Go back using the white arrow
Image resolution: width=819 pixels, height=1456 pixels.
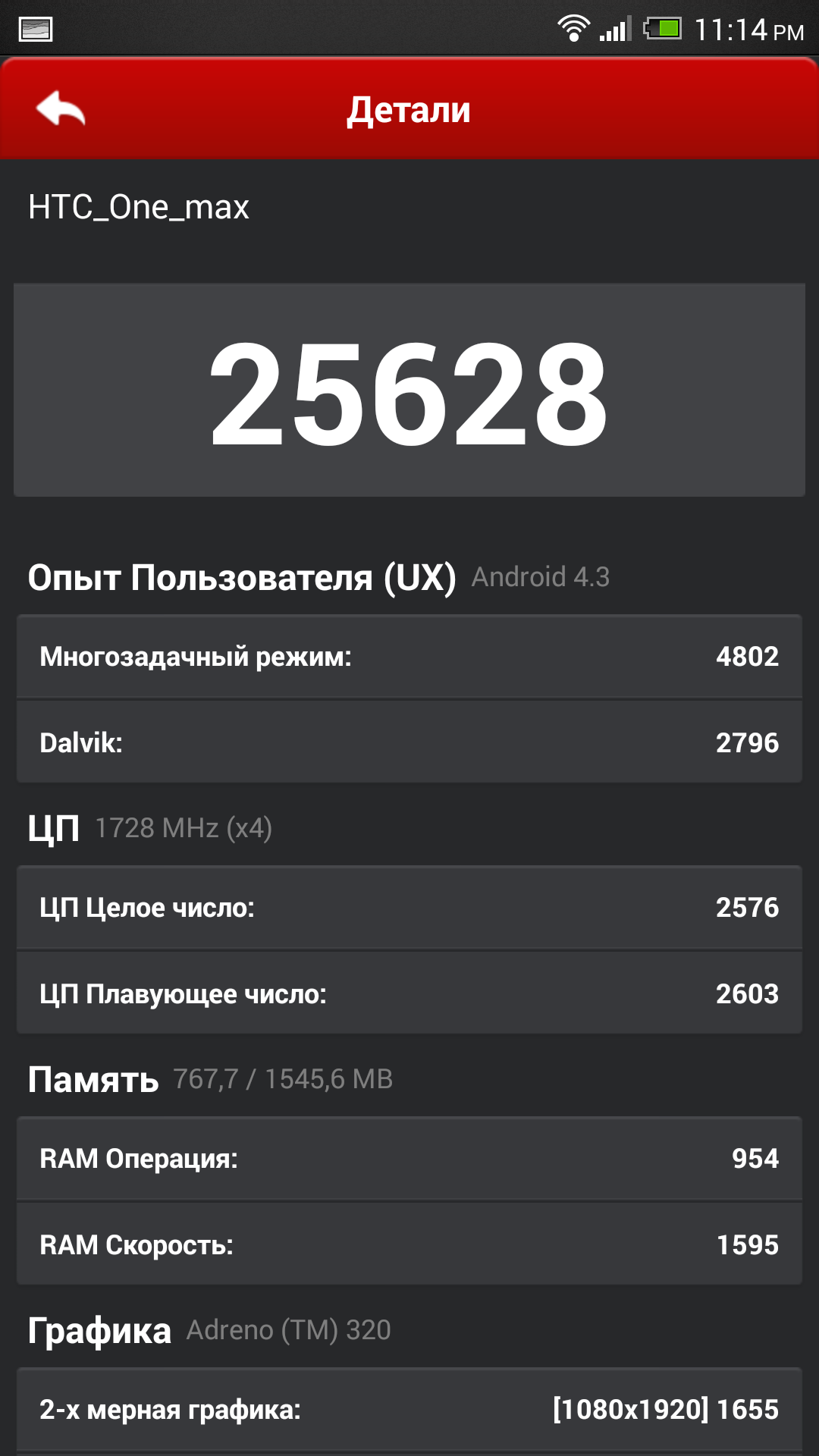[x=61, y=109]
